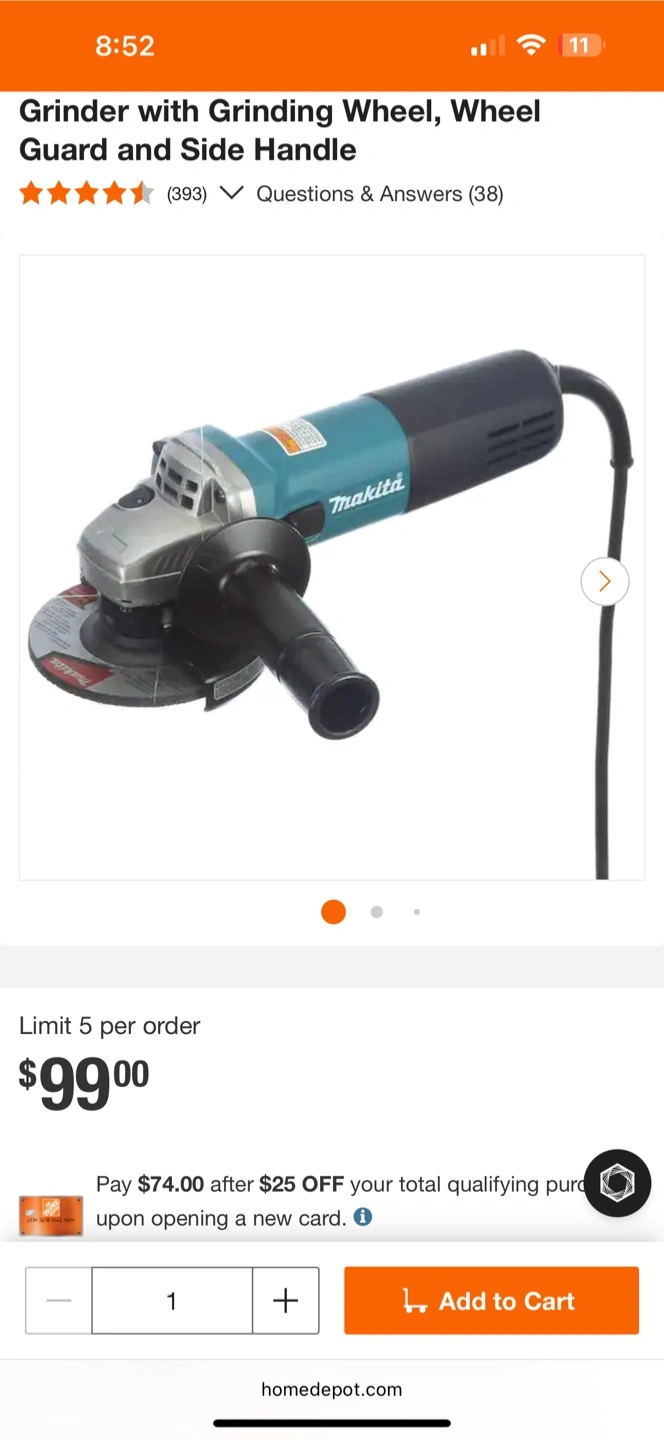Viewport: 664px width, 1440px height.
Task: Add to Cart
Action: coord(491,1300)
